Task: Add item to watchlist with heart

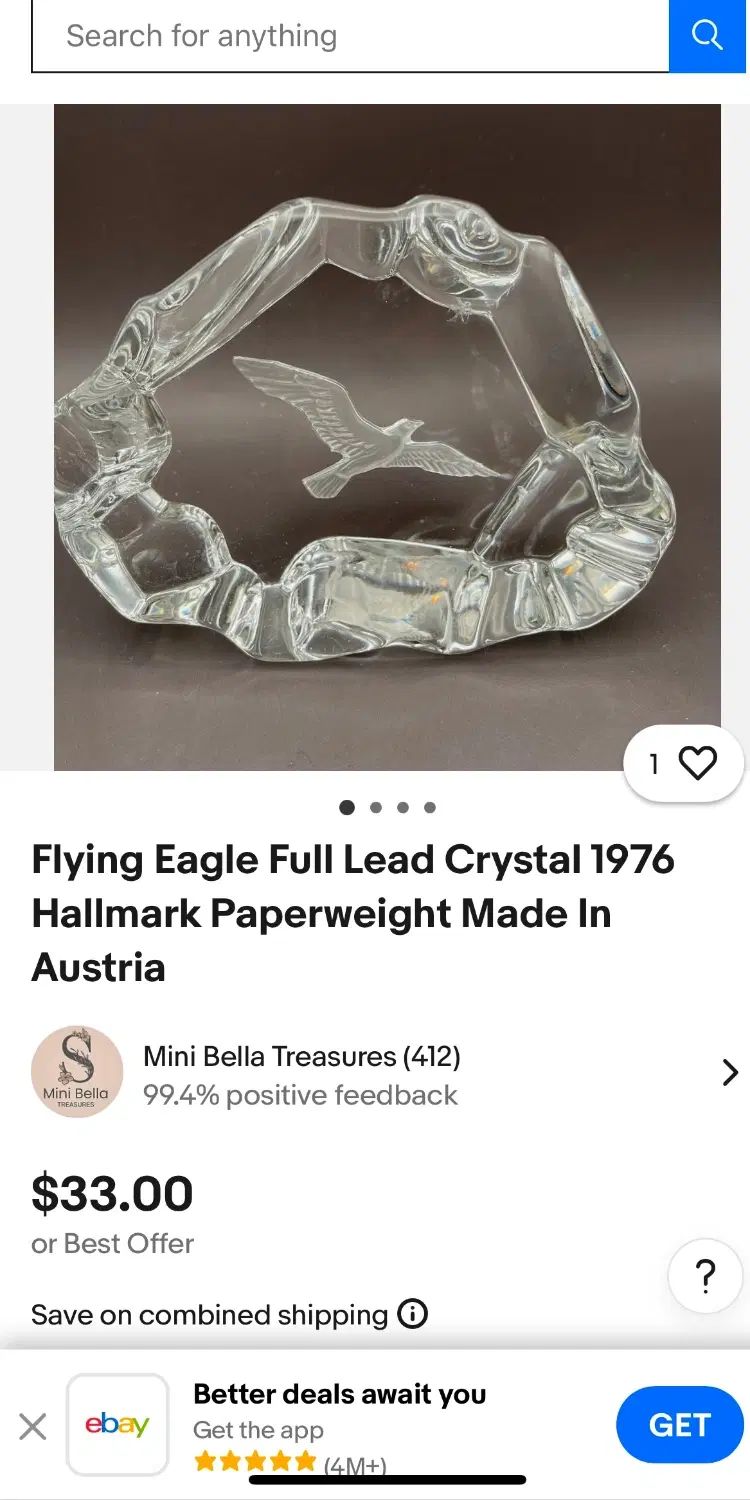Action: click(697, 764)
